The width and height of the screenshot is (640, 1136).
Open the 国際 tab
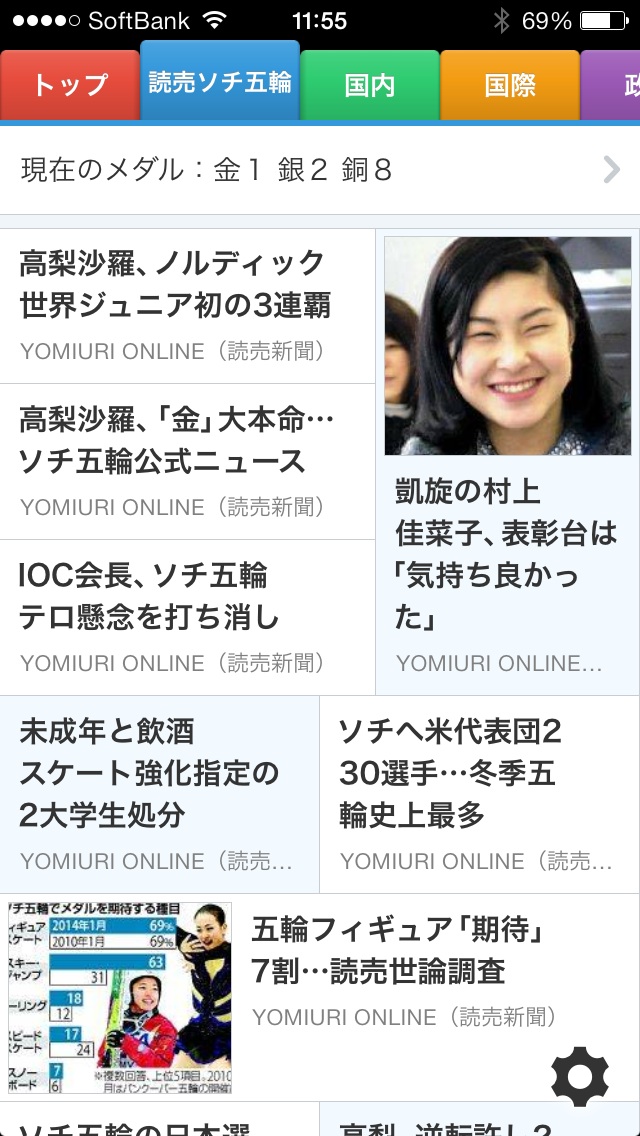point(510,85)
